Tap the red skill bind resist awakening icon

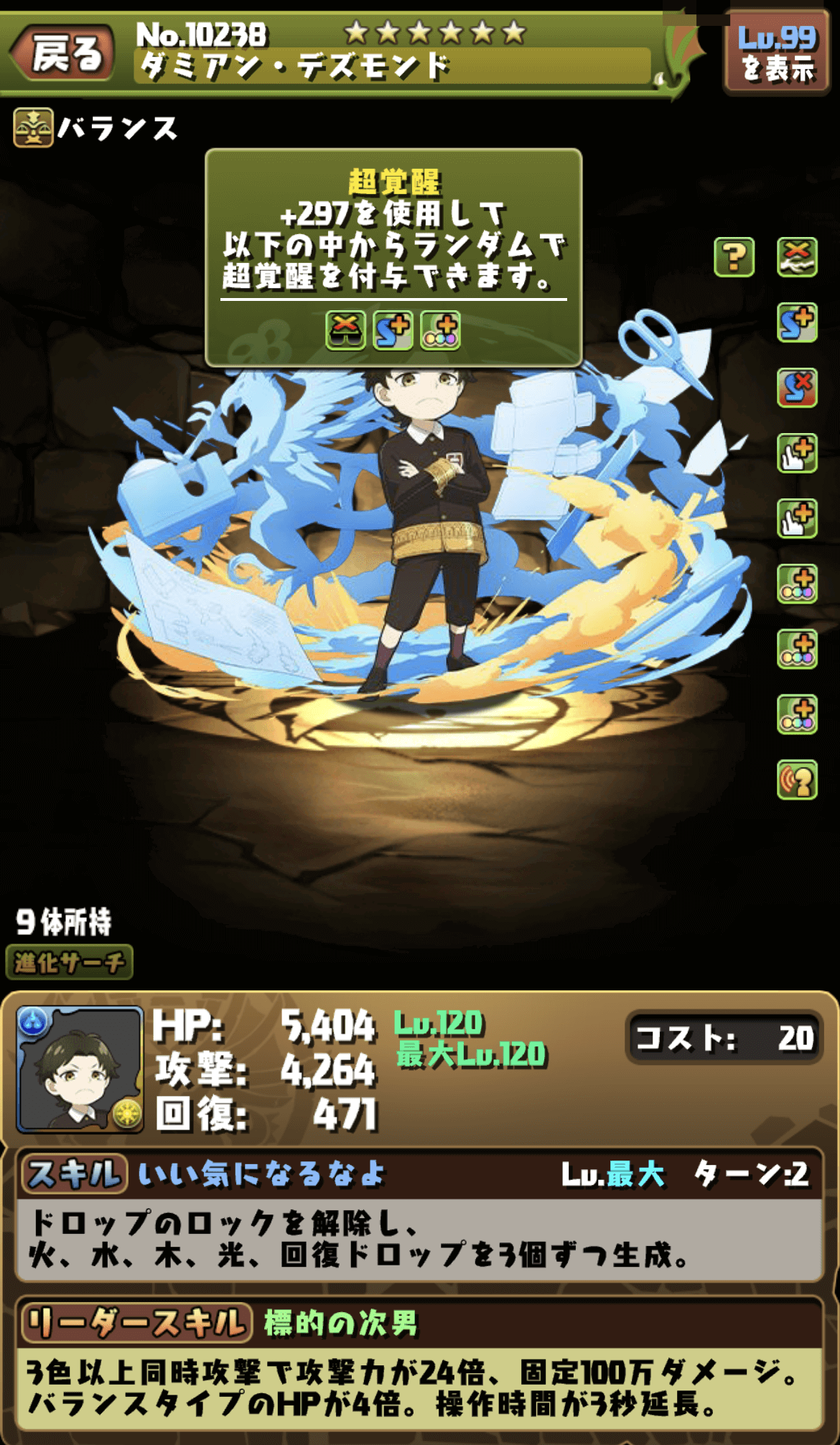(797, 388)
